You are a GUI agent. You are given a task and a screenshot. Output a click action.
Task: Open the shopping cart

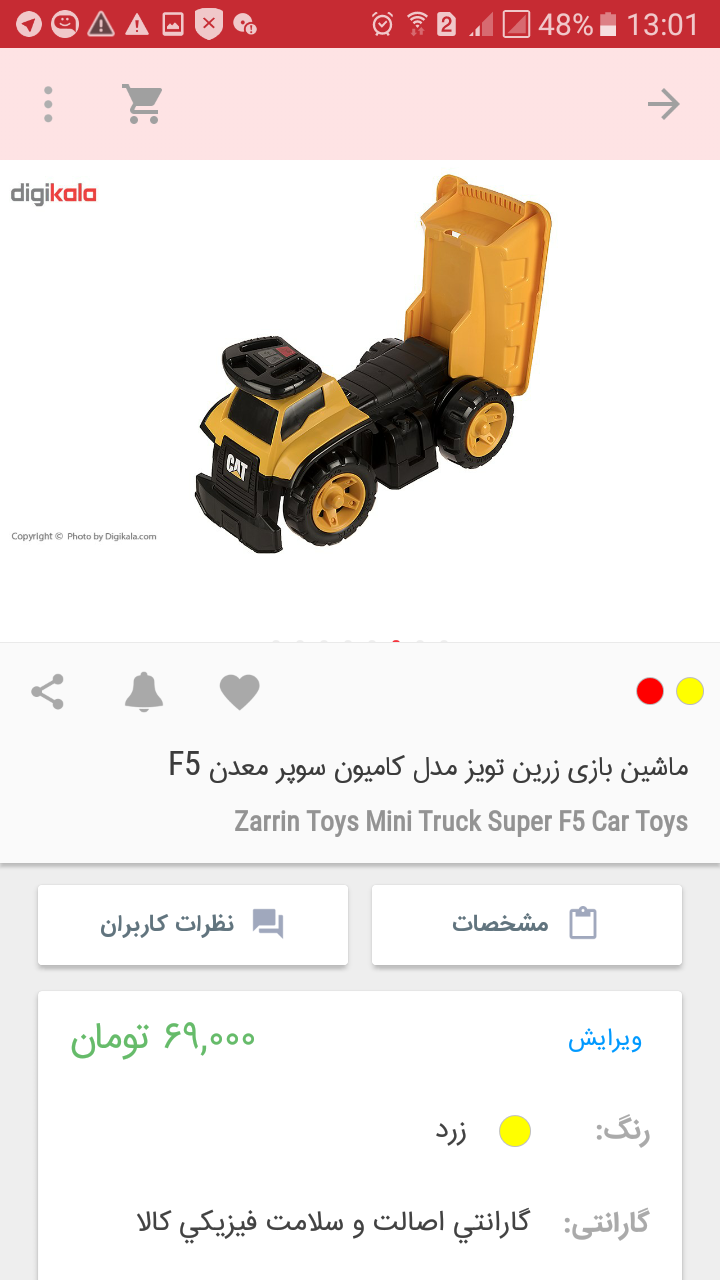coord(142,104)
